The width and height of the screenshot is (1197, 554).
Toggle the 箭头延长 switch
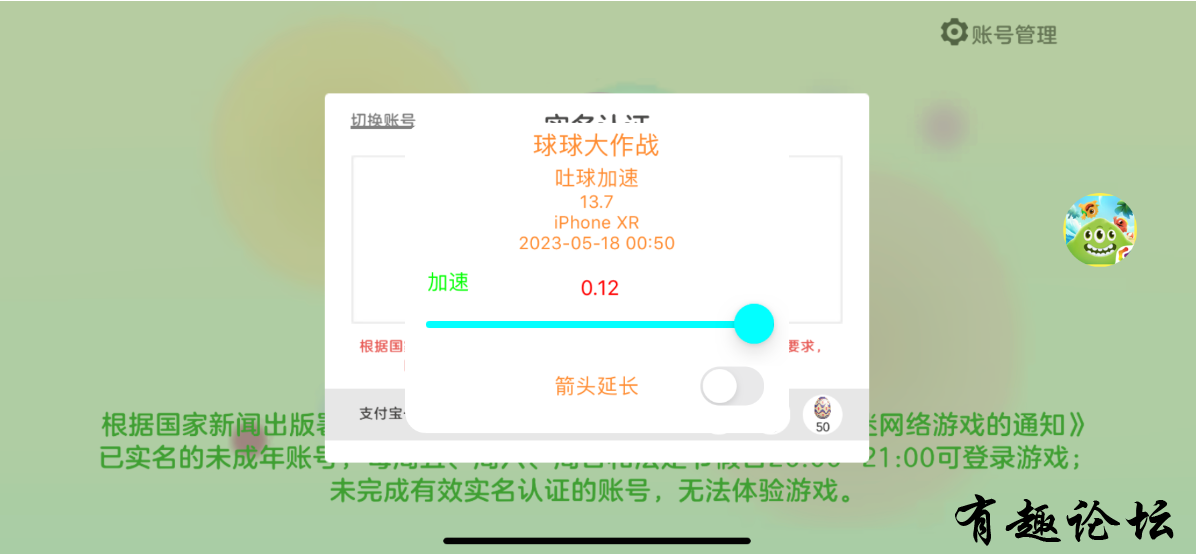pos(732,387)
